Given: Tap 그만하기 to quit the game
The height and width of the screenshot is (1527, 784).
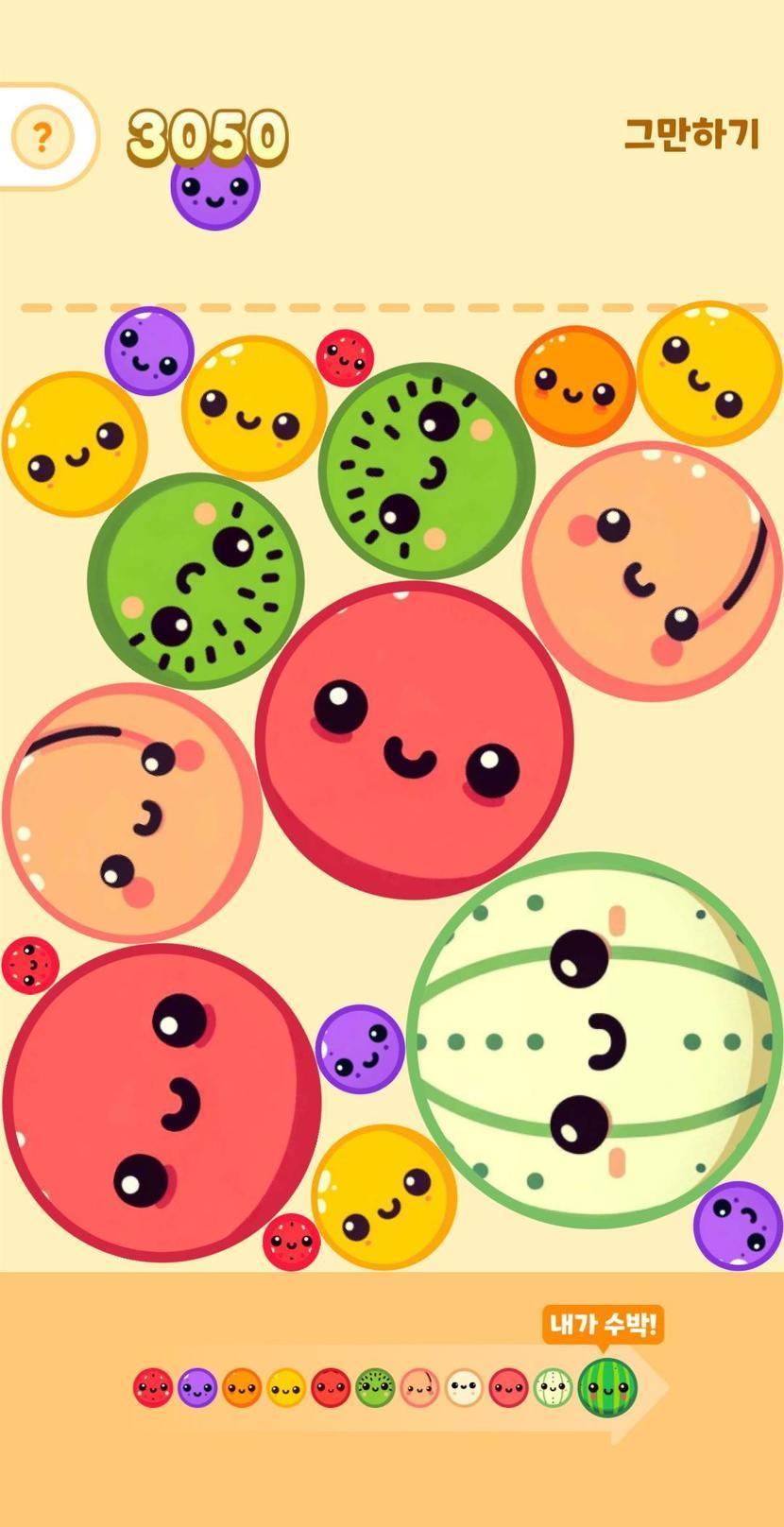Looking at the screenshot, I should 691,134.
